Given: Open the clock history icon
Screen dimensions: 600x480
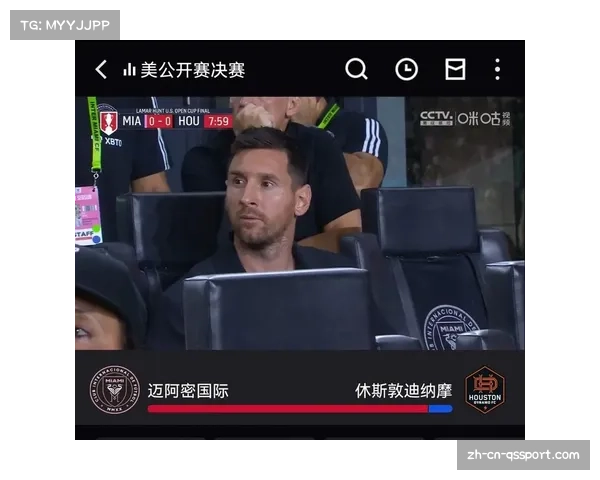Looking at the screenshot, I should coord(406,68).
